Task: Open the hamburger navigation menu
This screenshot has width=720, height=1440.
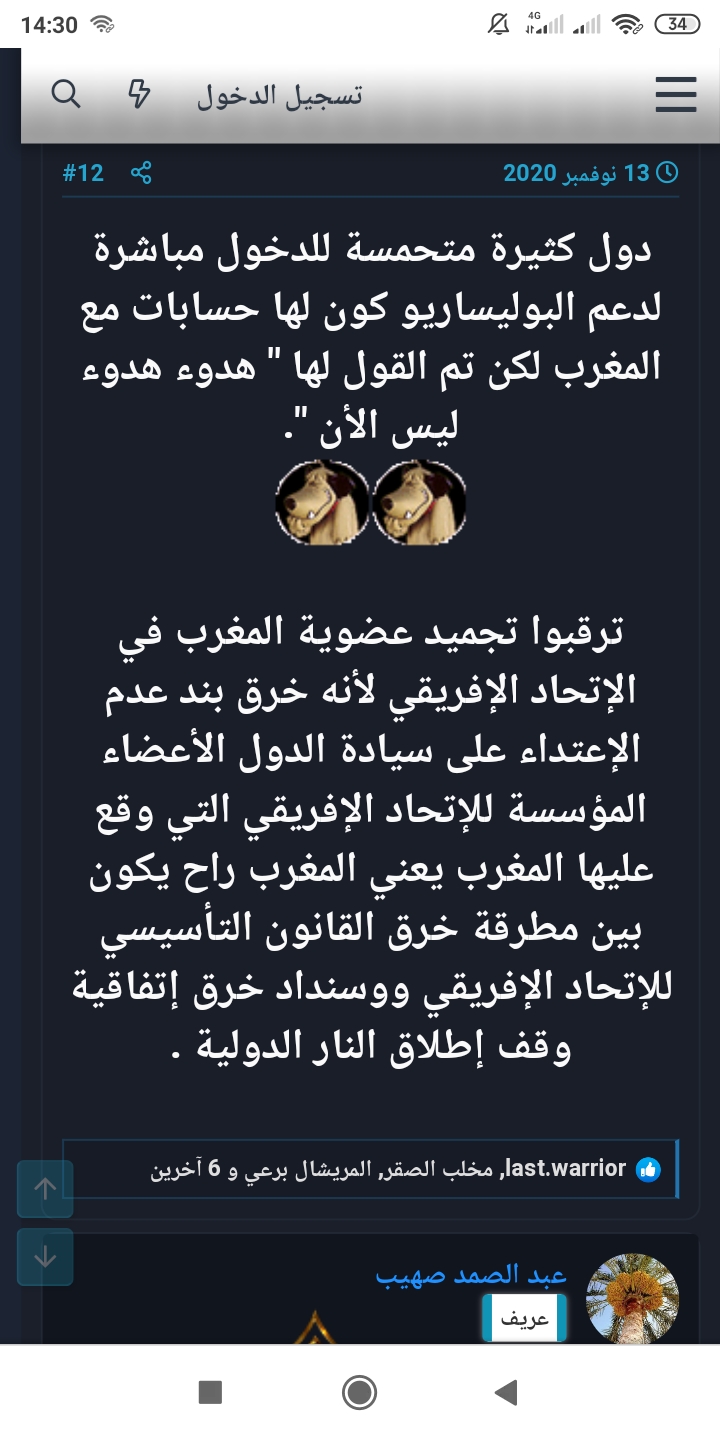Action: click(x=675, y=95)
